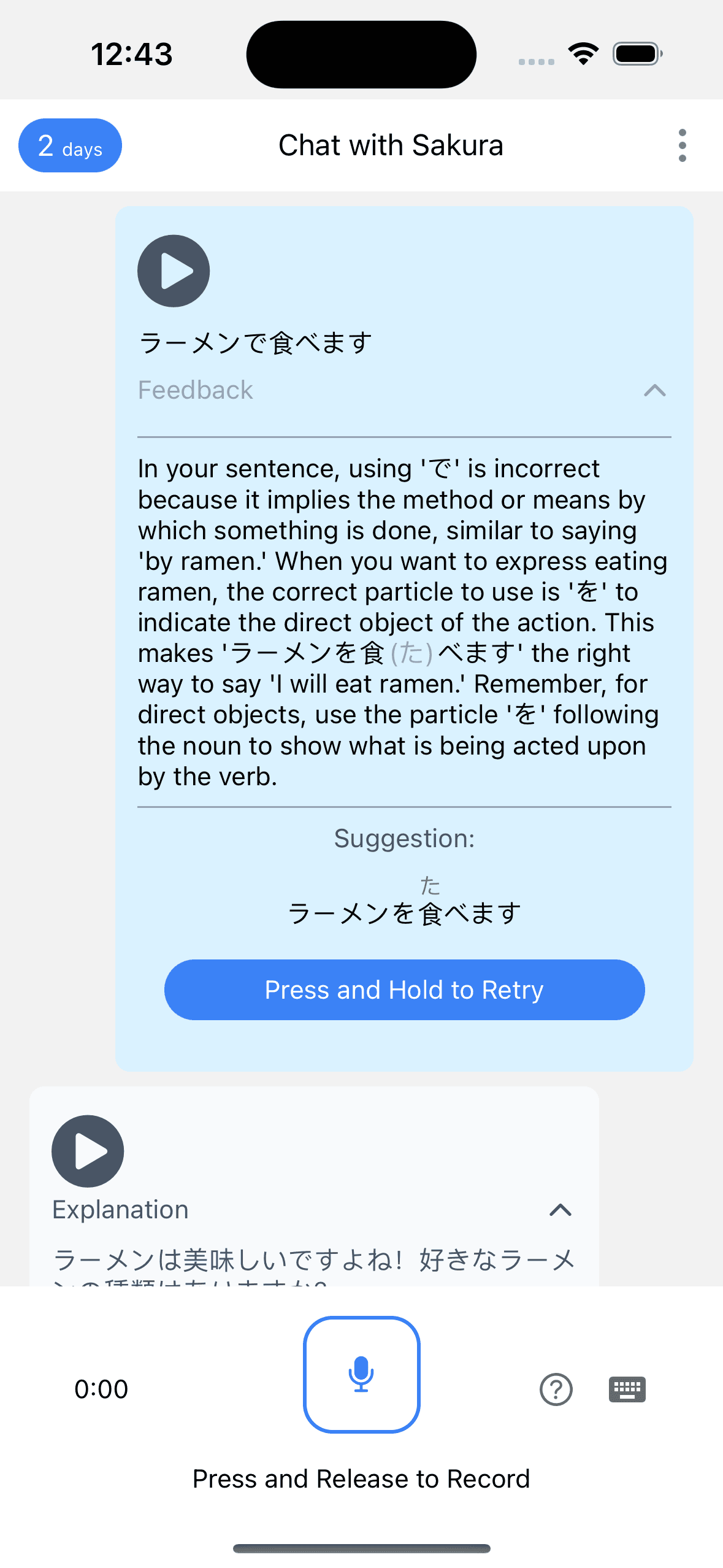Collapse the Feedback section
The width and height of the screenshot is (723, 1568).
coord(655,390)
